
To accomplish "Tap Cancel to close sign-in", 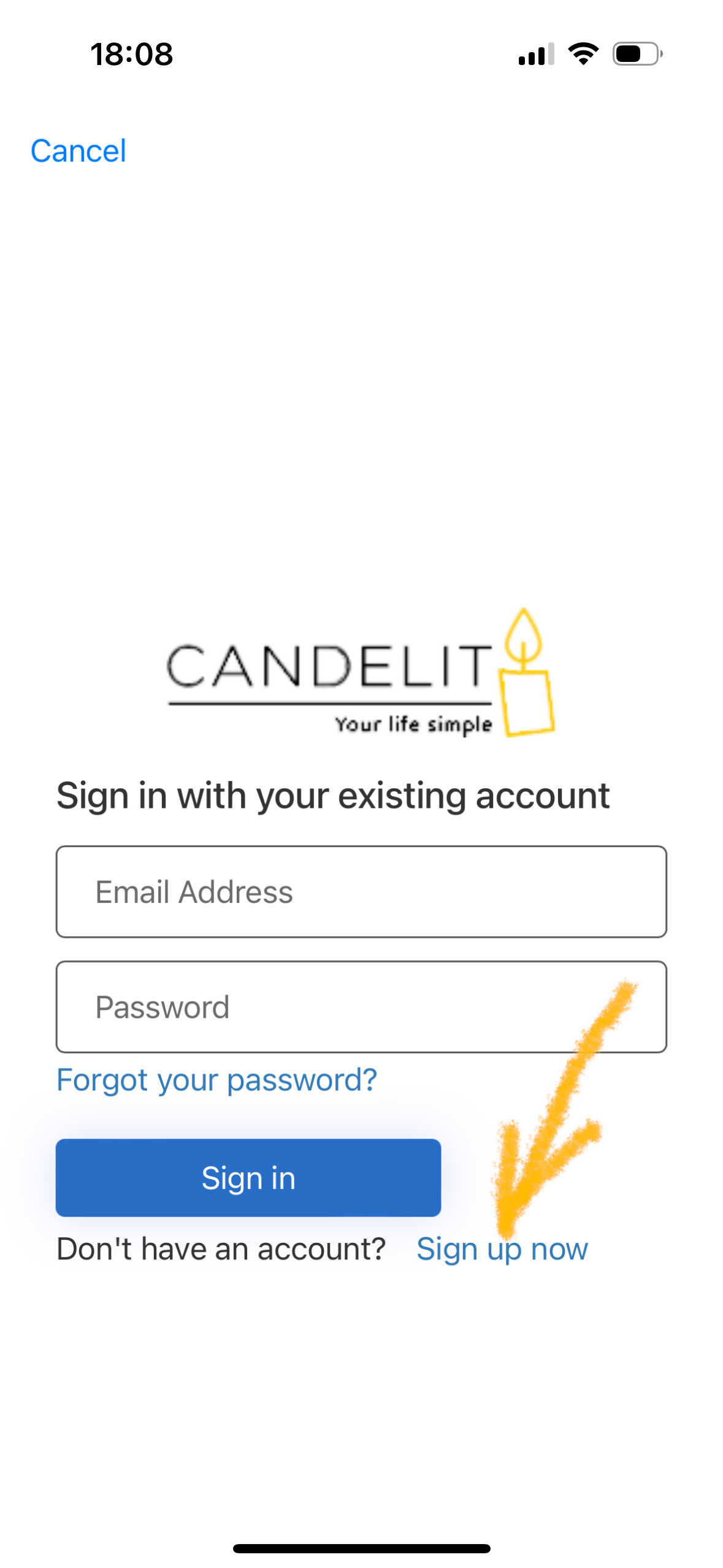I will pyautogui.click(x=78, y=151).
